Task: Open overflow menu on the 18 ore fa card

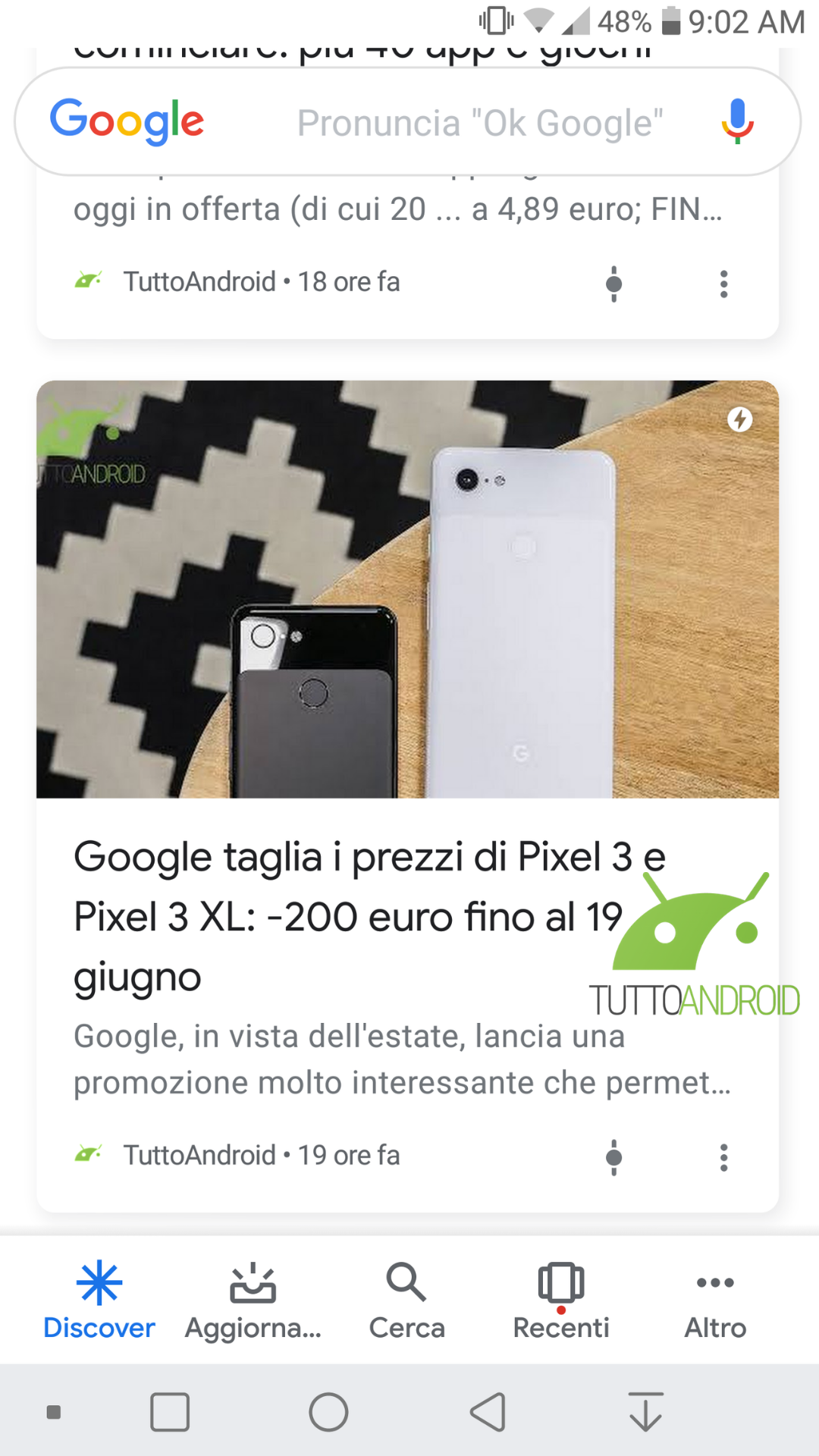Action: click(724, 284)
